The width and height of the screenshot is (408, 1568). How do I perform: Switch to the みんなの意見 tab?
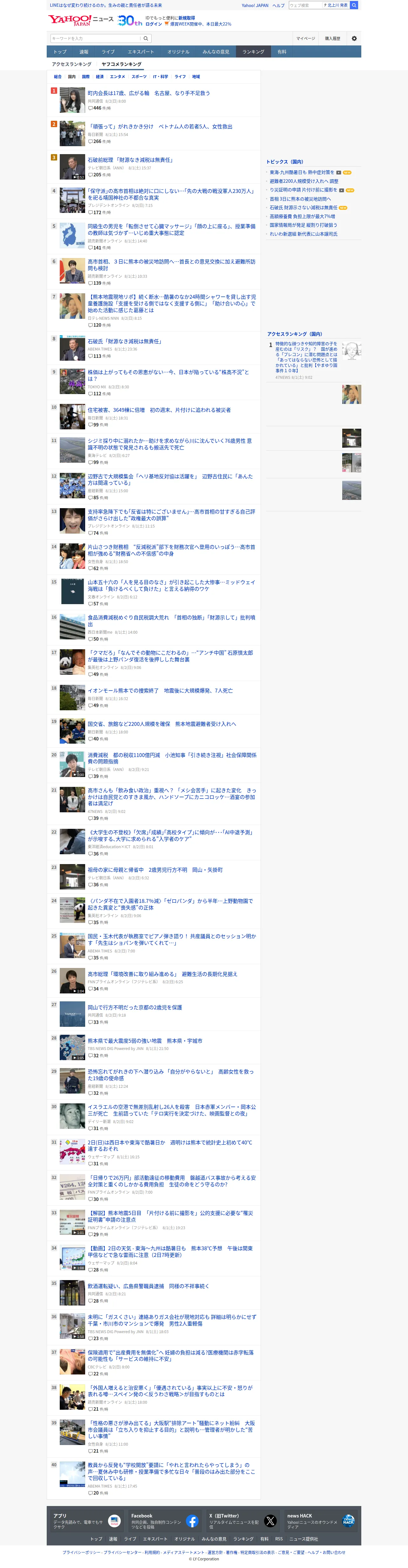pyautogui.click(x=215, y=52)
